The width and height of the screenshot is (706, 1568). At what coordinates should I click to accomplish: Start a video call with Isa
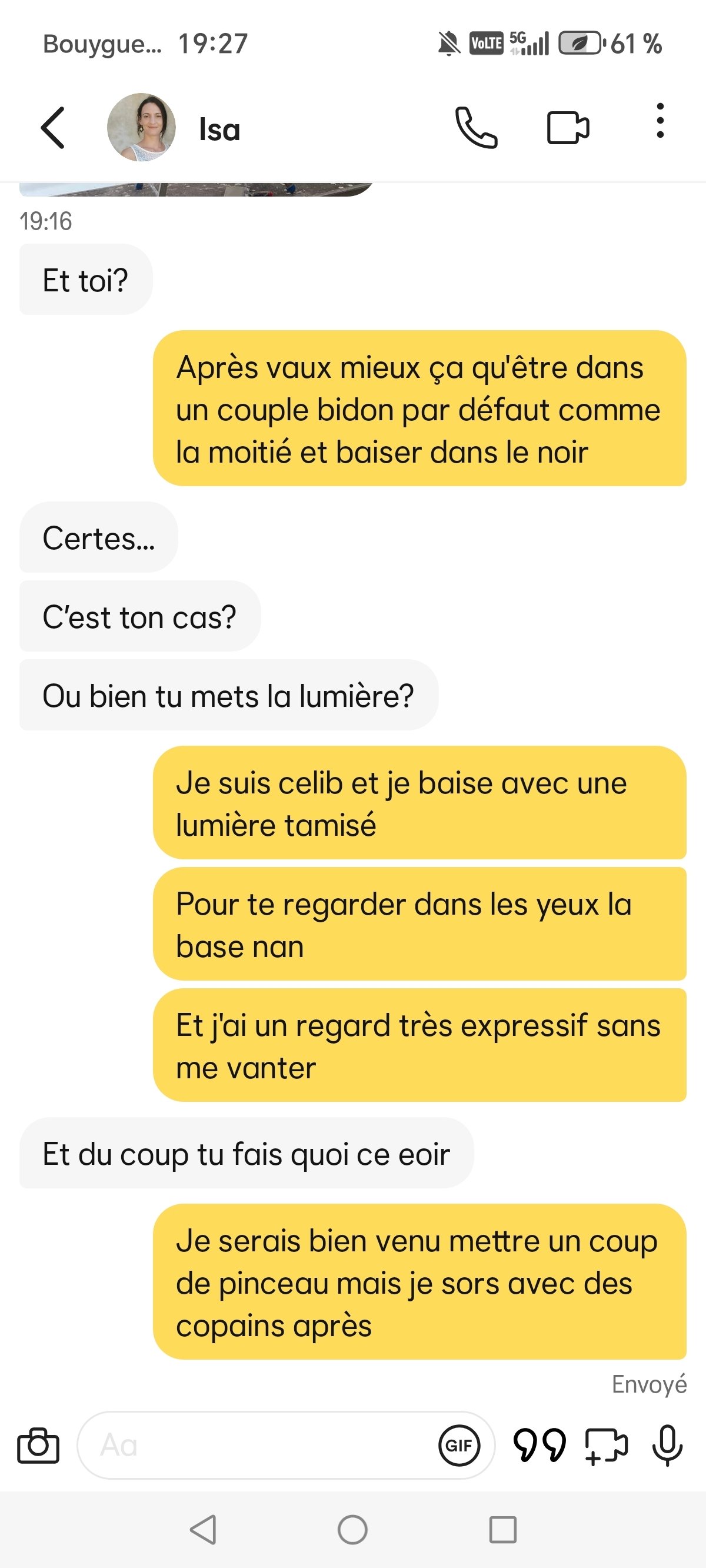[568, 128]
